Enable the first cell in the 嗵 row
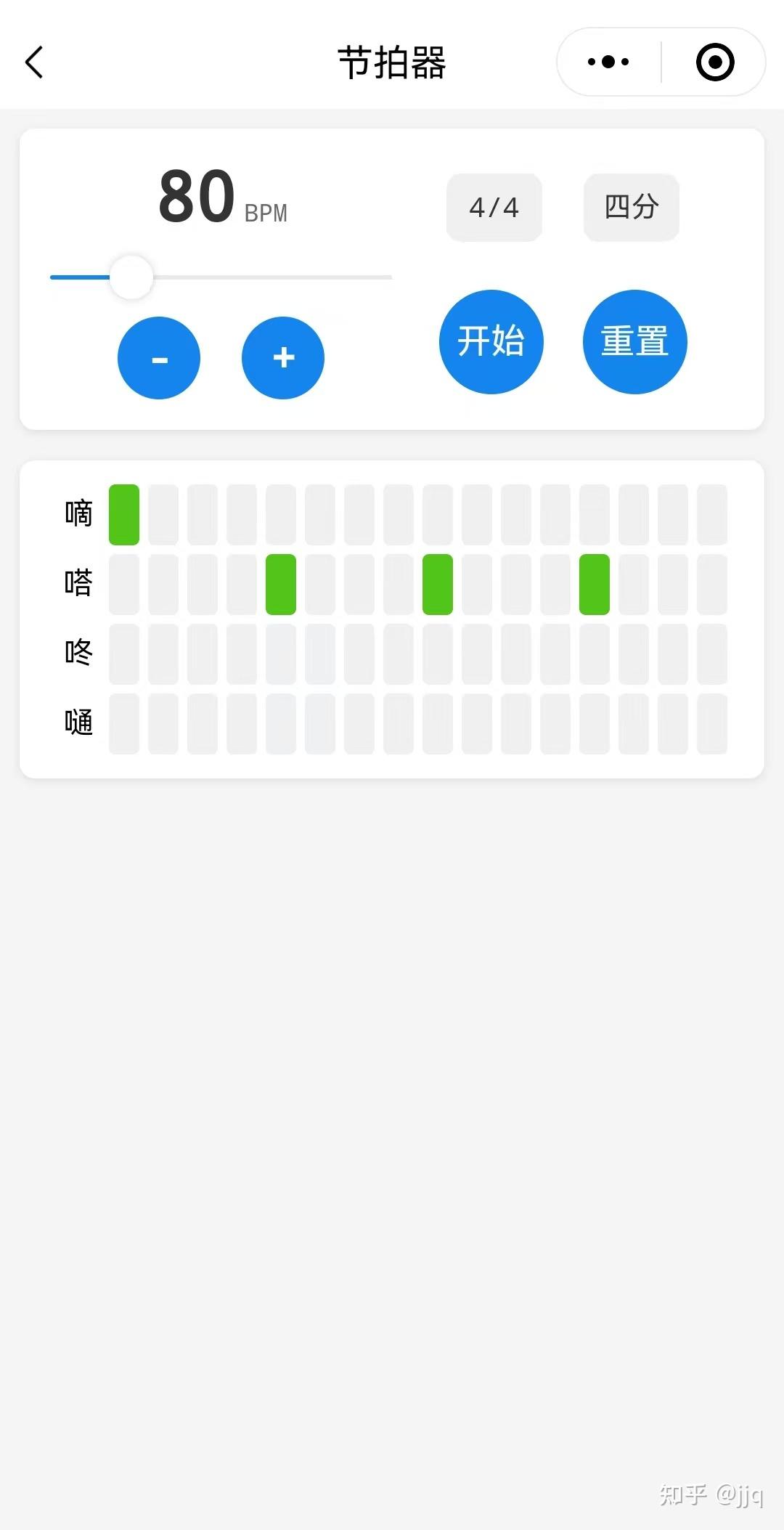The width and height of the screenshot is (784, 1530). [124, 724]
